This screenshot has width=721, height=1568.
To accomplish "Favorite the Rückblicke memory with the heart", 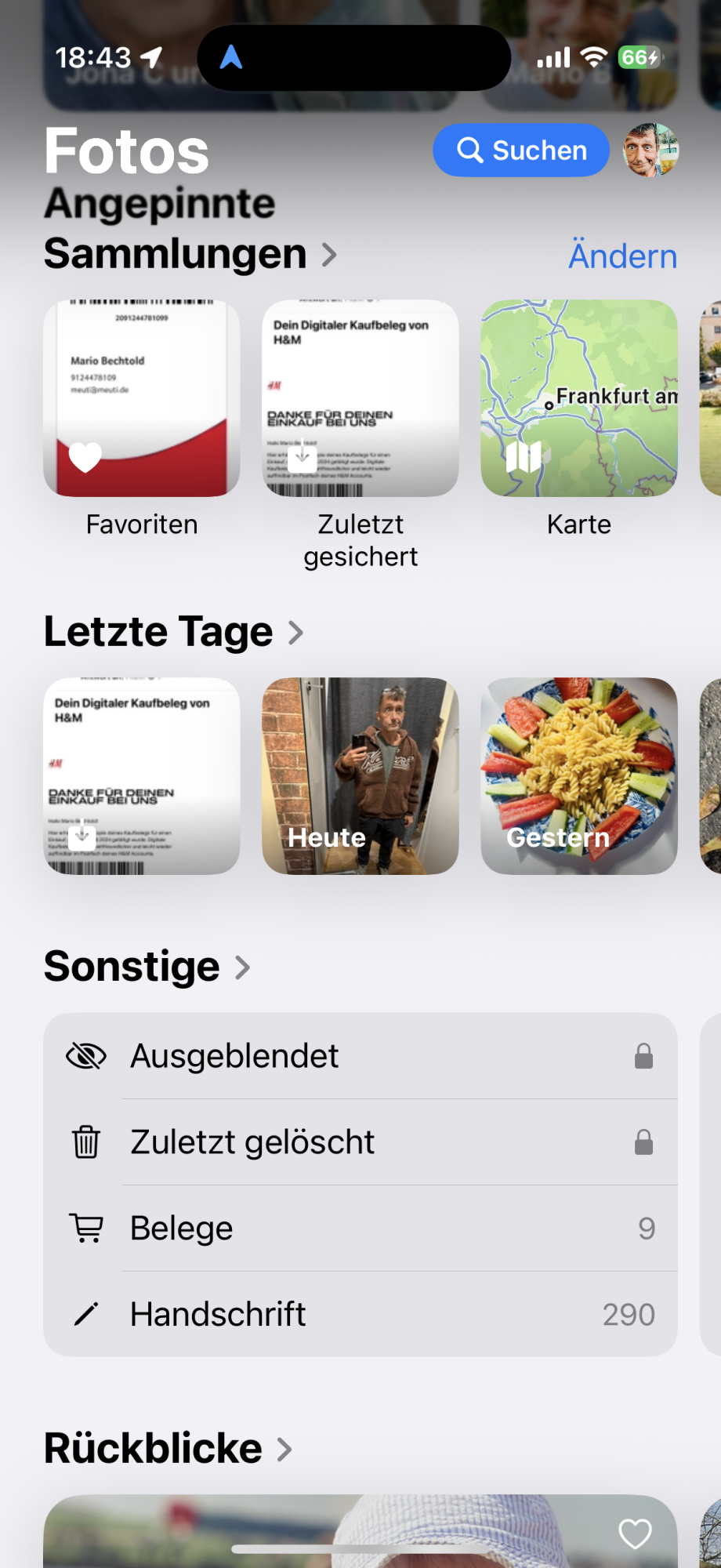I will [635, 1534].
